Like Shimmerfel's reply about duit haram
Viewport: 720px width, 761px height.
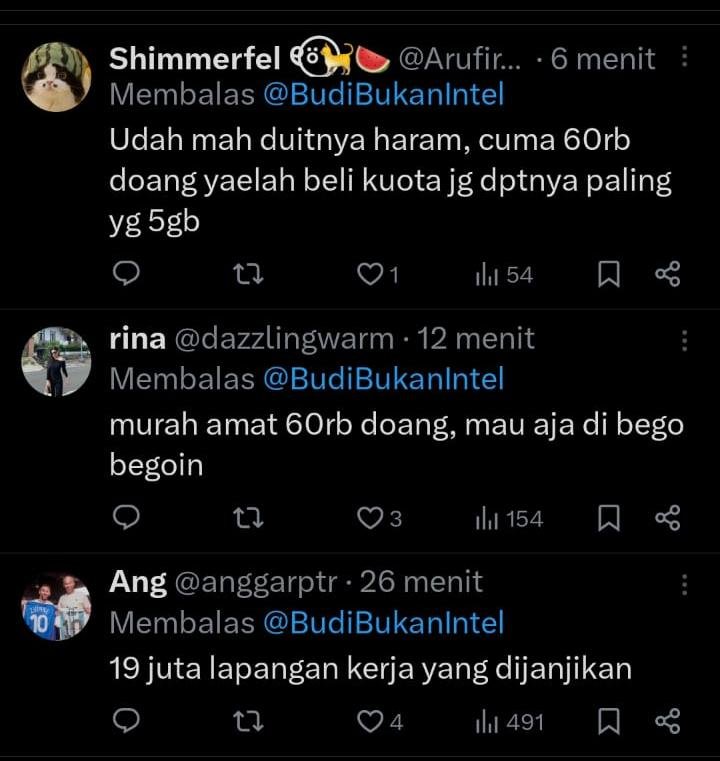tap(372, 274)
